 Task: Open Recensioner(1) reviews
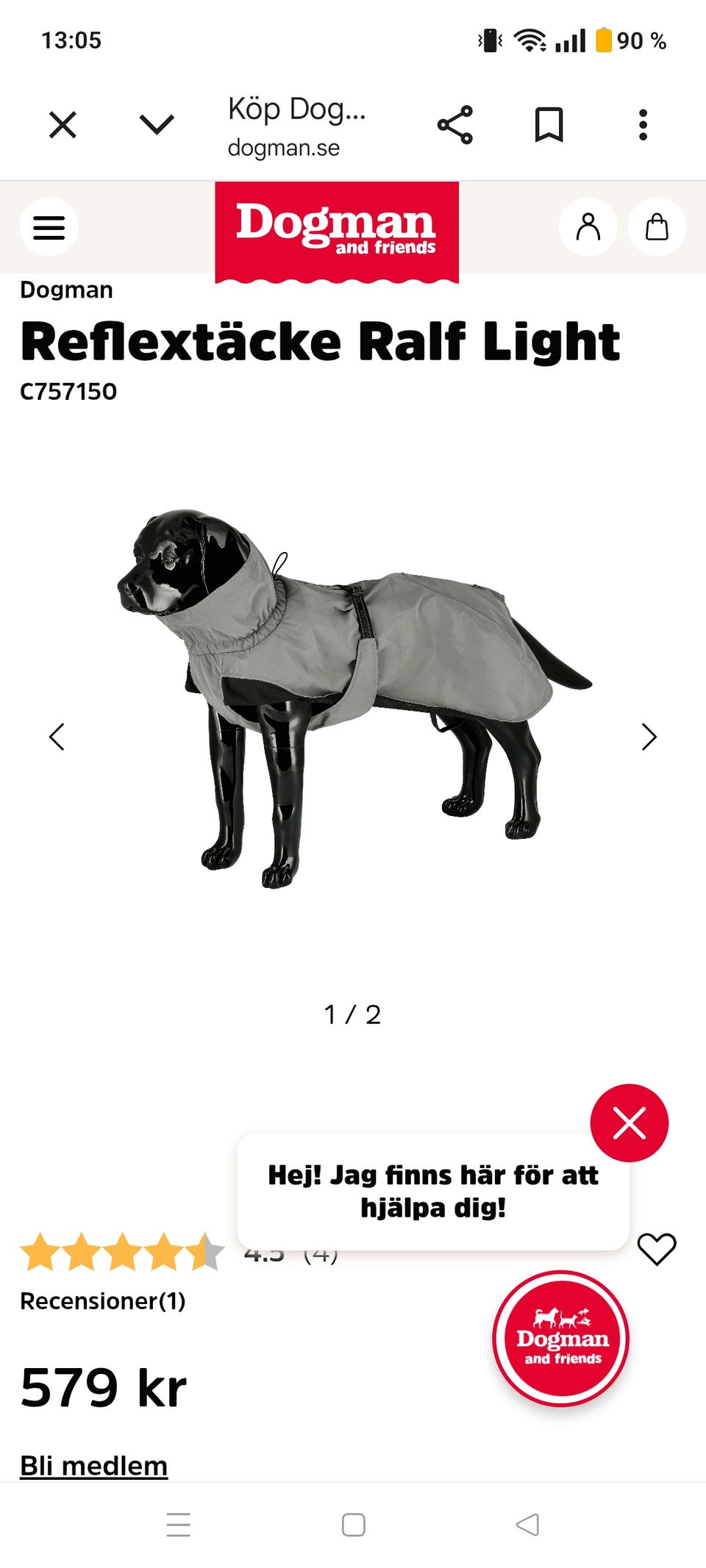coord(103,1301)
